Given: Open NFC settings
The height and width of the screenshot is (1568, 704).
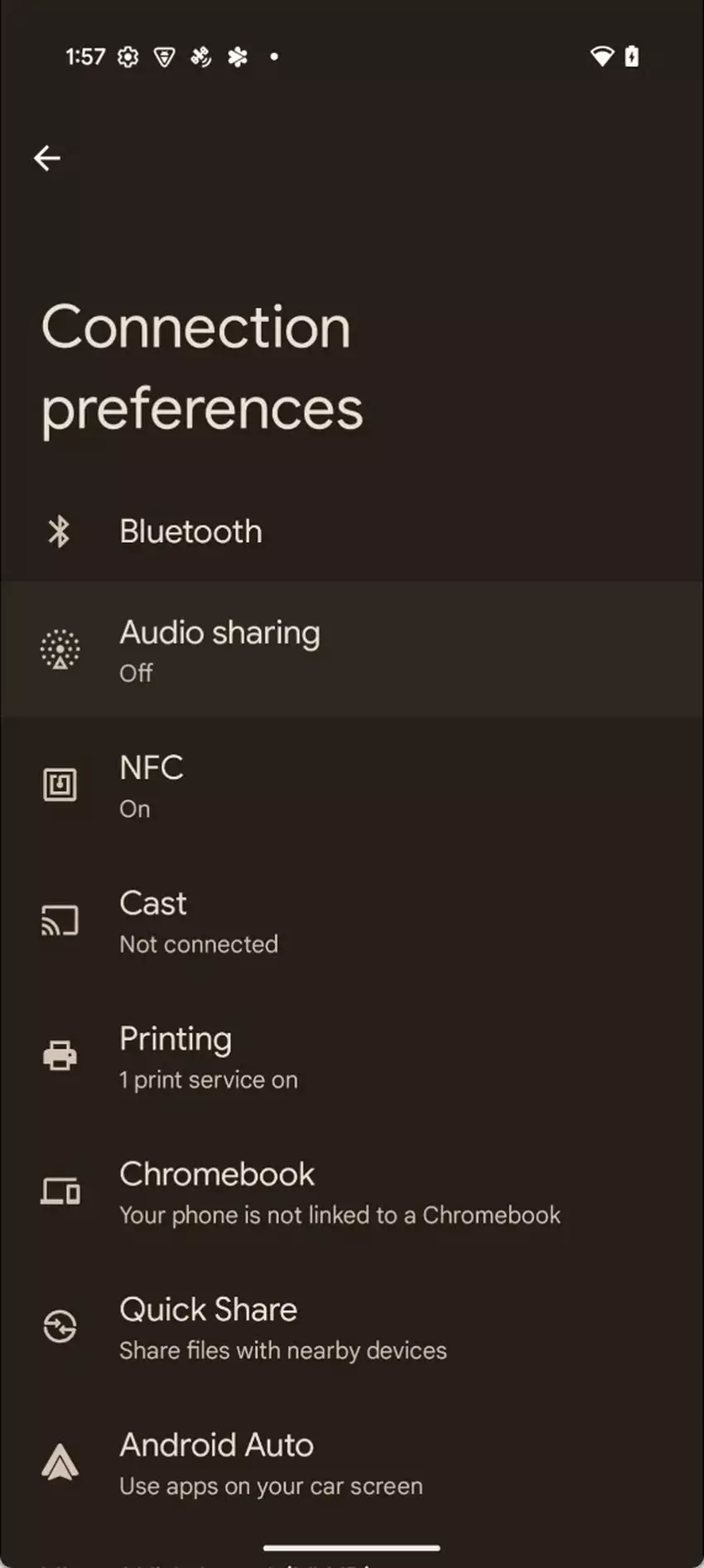Looking at the screenshot, I should (x=152, y=785).
